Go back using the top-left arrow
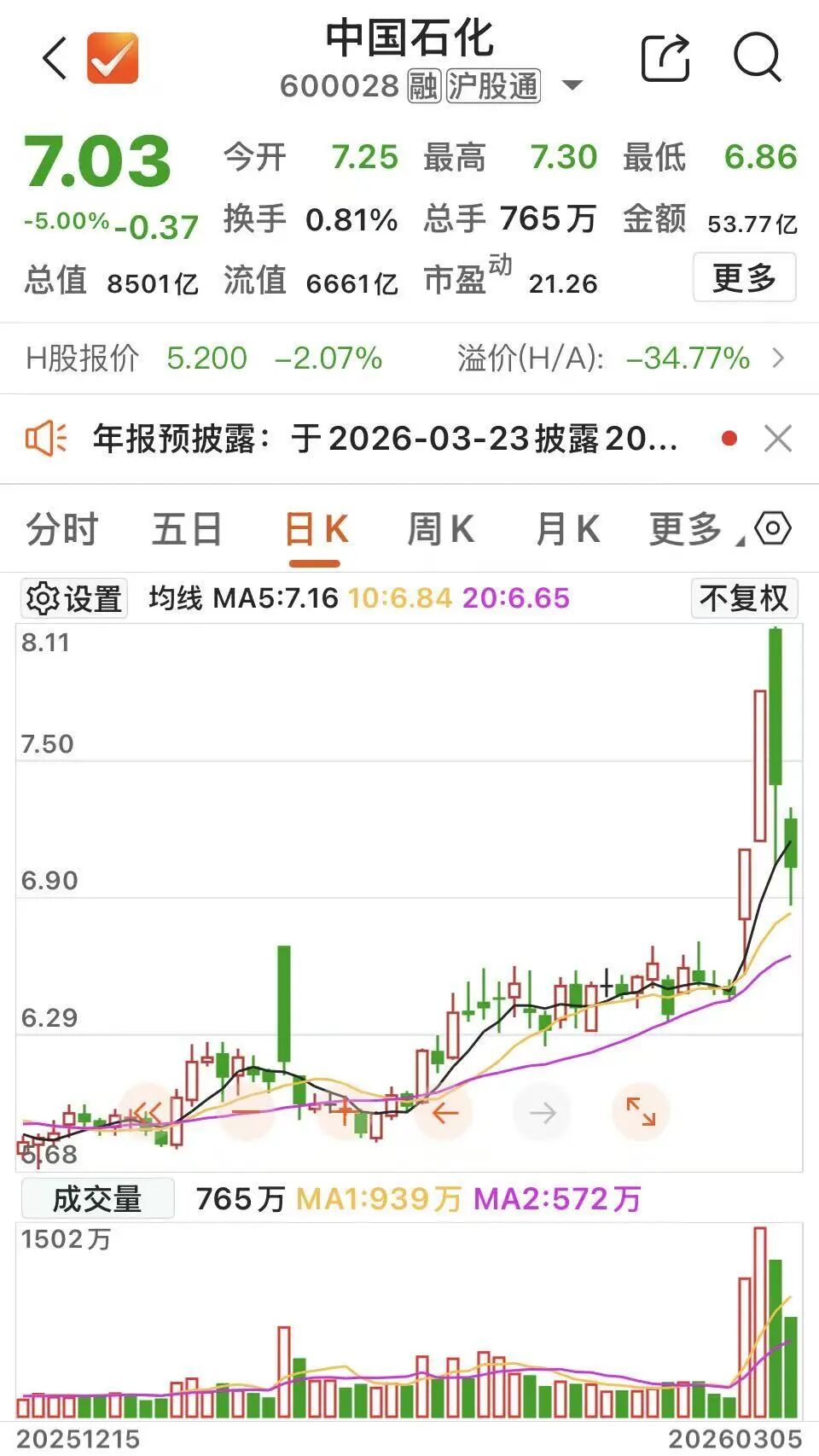819x1456 pixels. pyautogui.click(x=55, y=59)
